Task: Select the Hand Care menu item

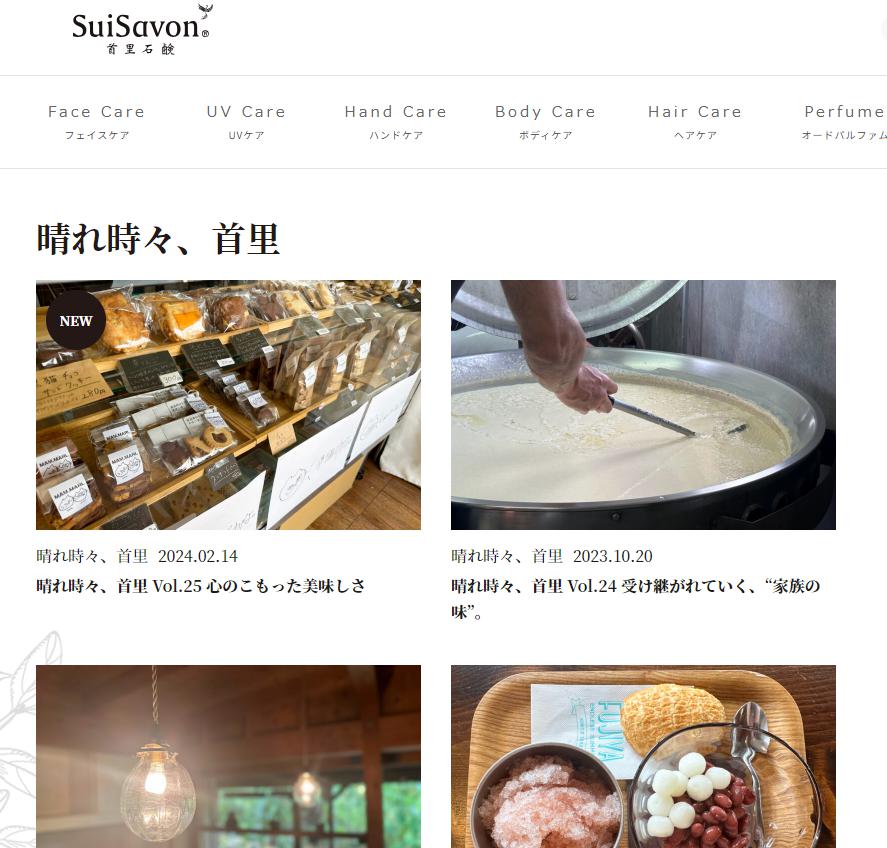Action: 395,121
